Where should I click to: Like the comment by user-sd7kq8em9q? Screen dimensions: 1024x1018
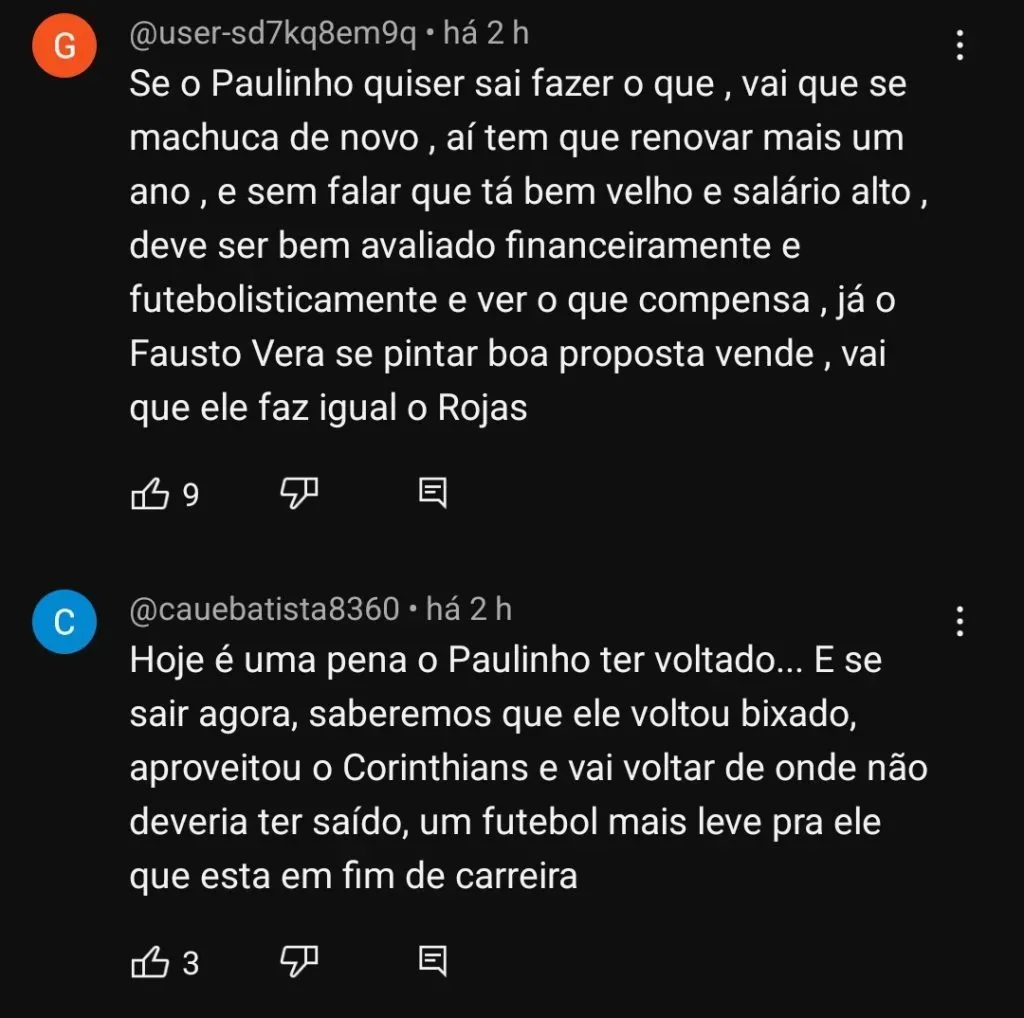[150, 493]
